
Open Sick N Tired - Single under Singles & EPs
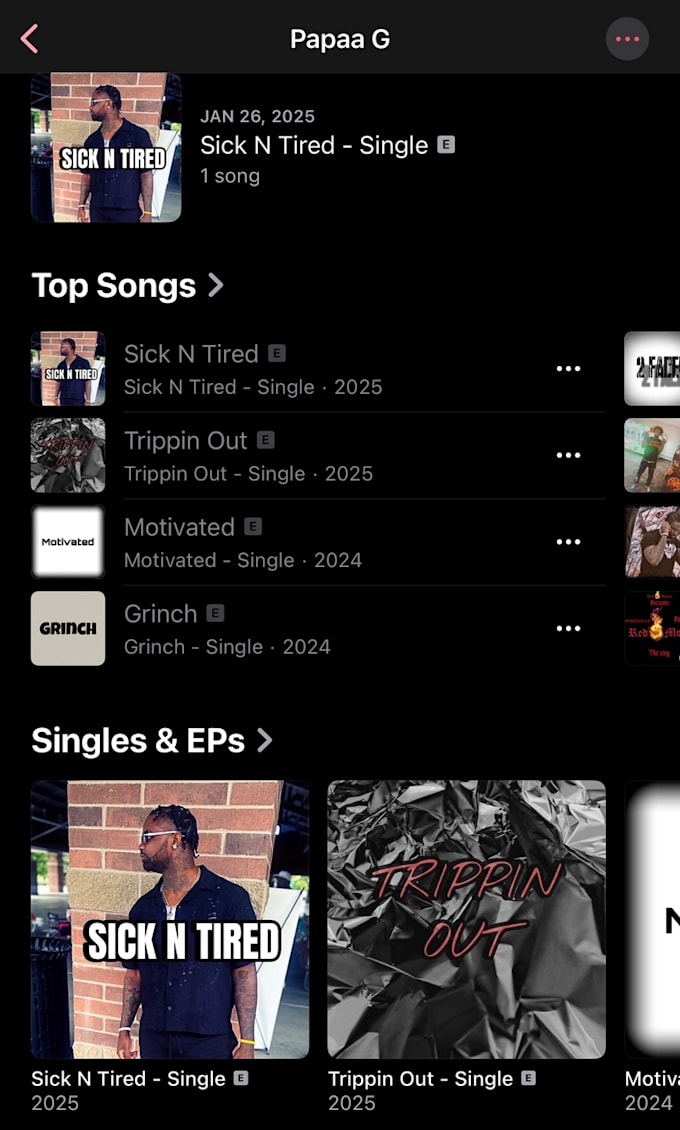(170, 919)
